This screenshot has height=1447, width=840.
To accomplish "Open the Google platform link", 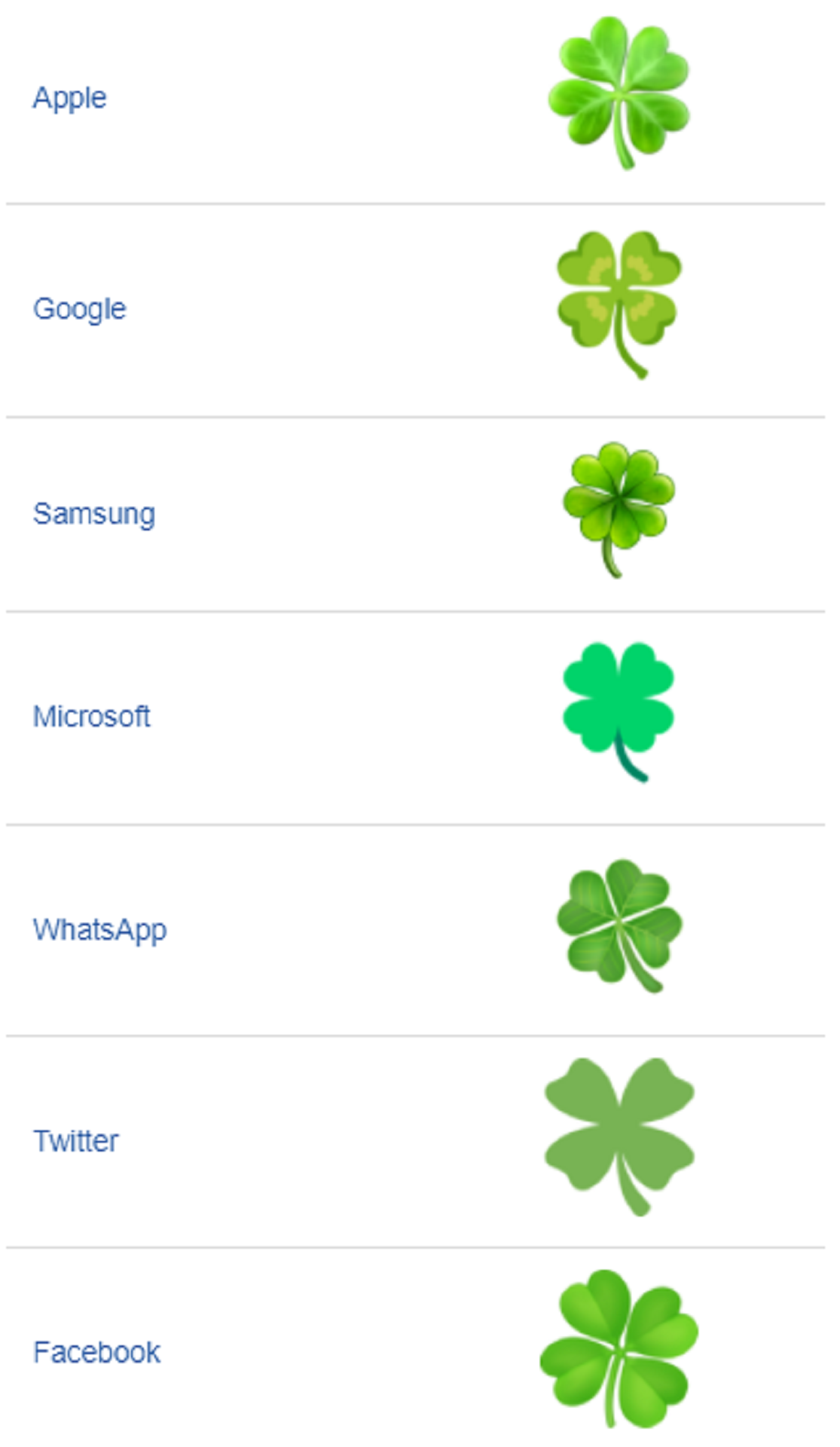I will coord(79,310).
